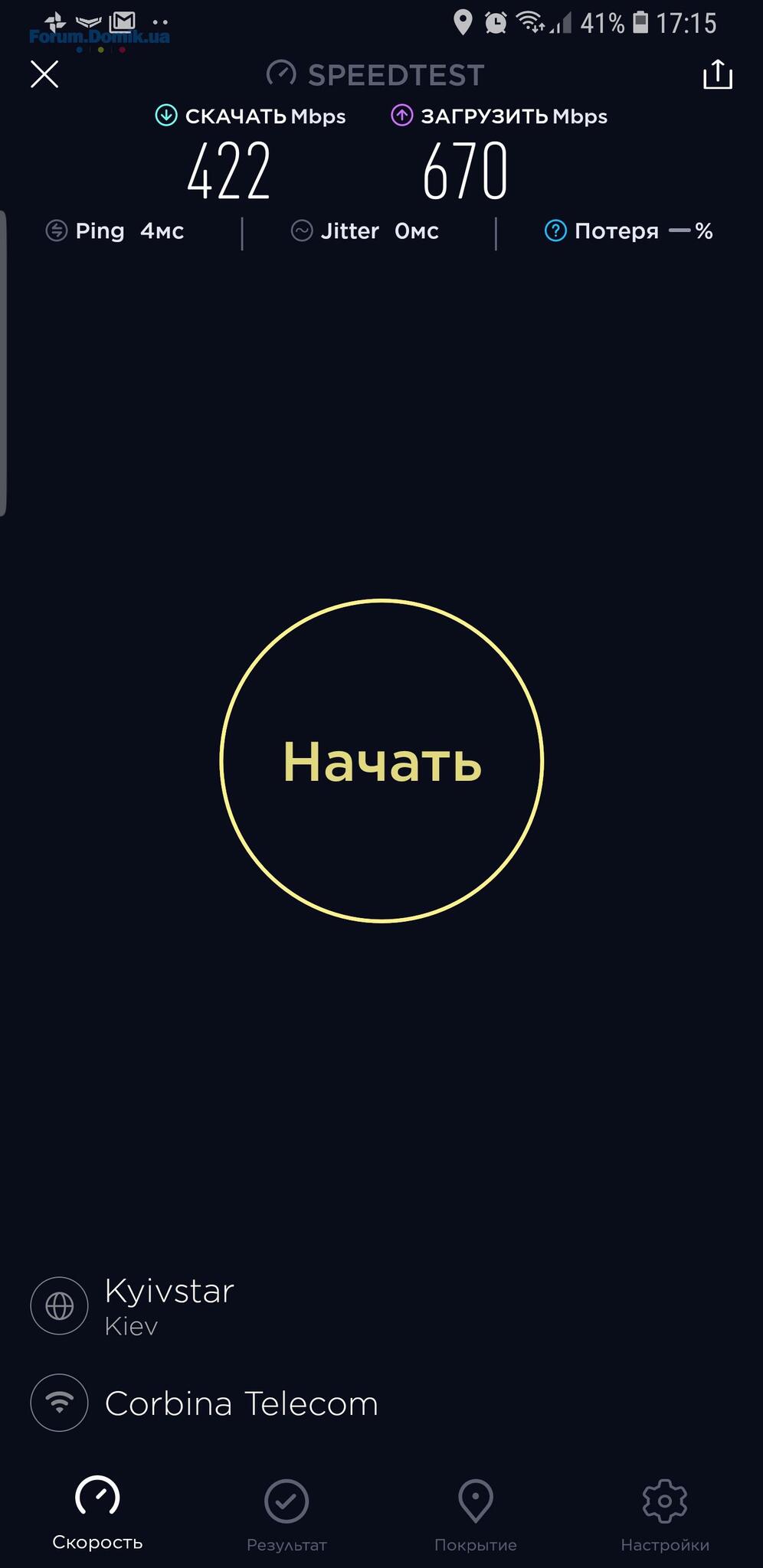The height and width of the screenshot is (1568, 763).
Task: Switch to the Скорость tab
Action: 97,1512
